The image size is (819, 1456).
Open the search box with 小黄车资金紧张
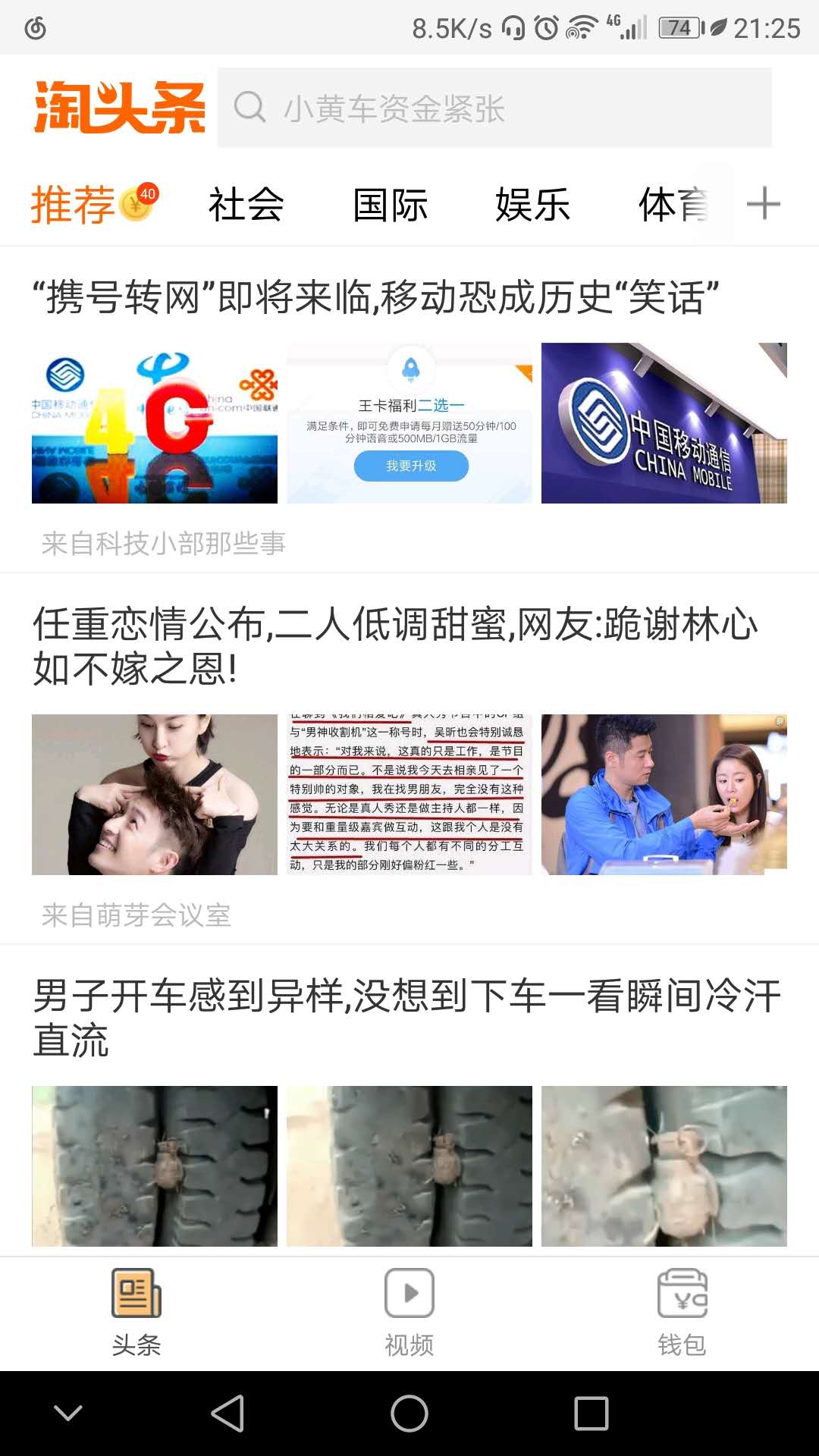coord(494,108)
